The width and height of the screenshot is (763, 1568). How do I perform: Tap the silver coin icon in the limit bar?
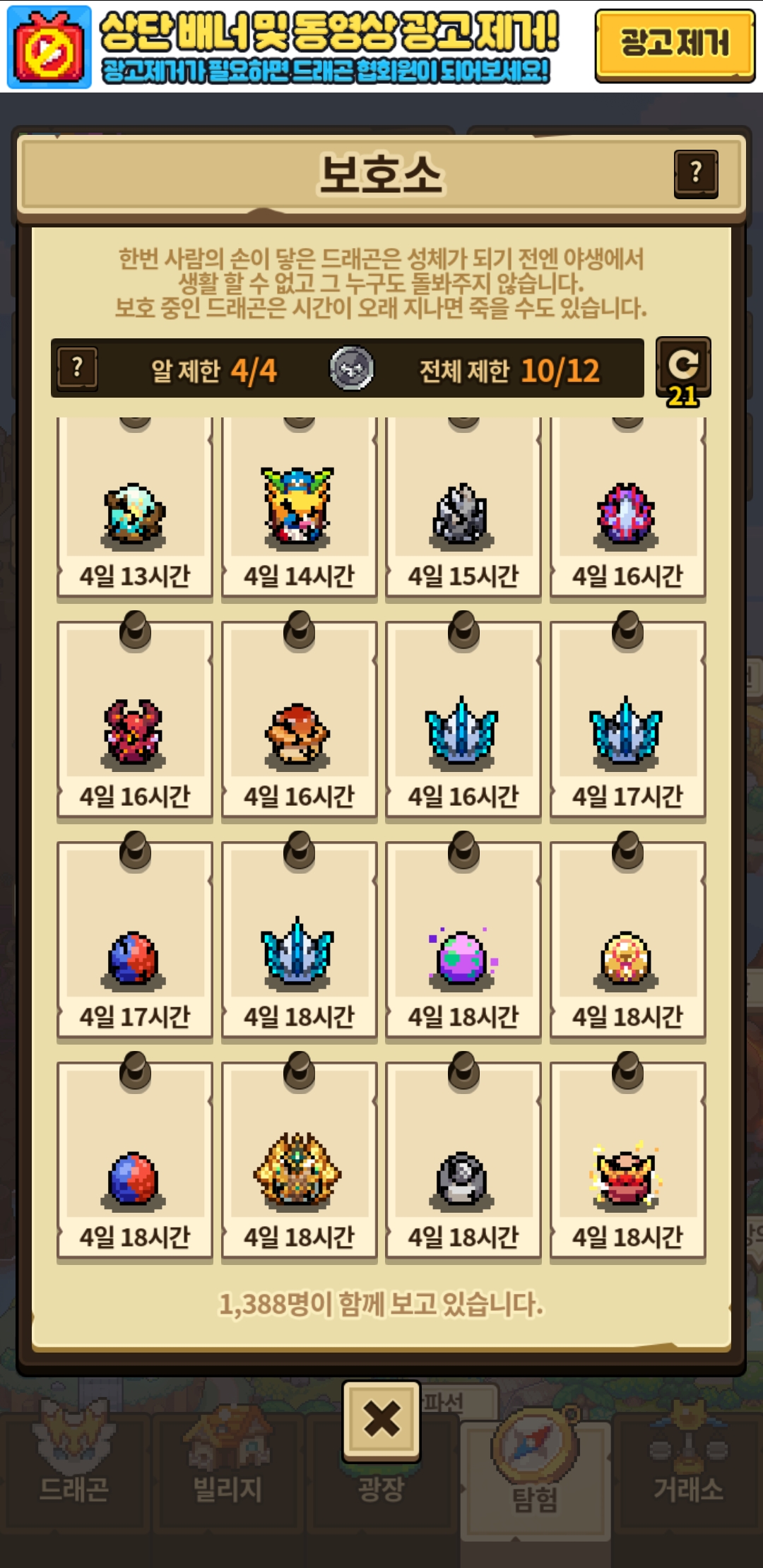pyautogui.click(x=351, y=368)
